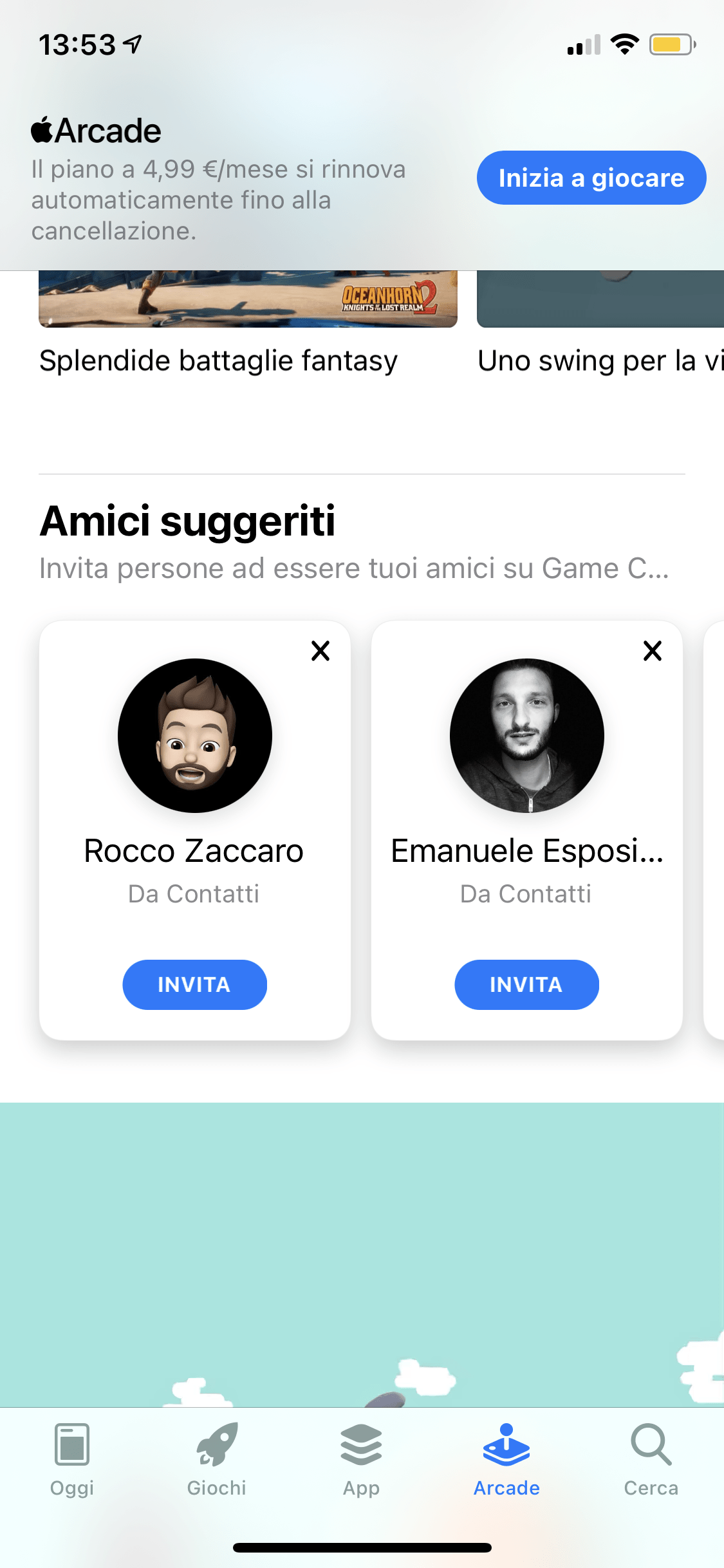Switch to the Giochi tab
Screen dimensions: 724x1568
pyautogui.click(x=217, y=1460)
